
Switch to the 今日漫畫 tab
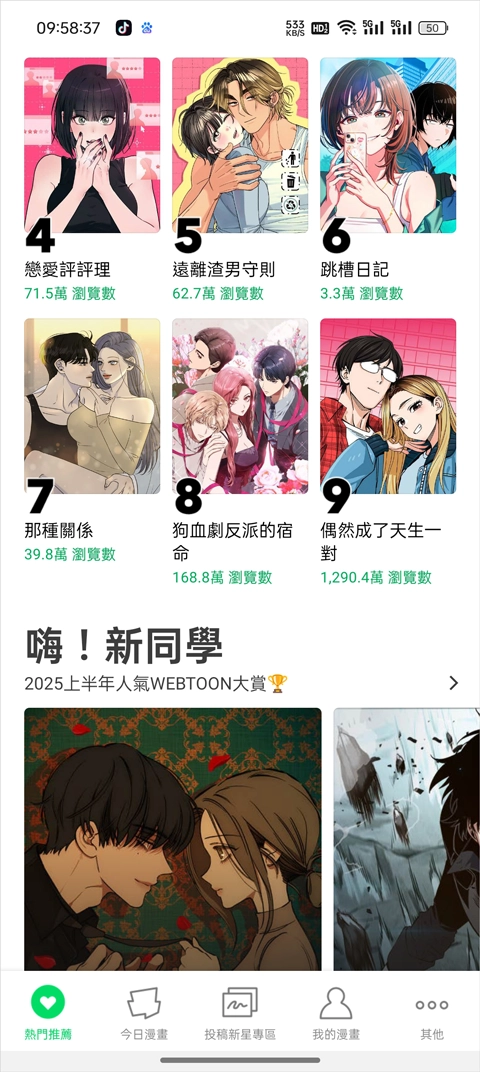[x=144, y=1013]
